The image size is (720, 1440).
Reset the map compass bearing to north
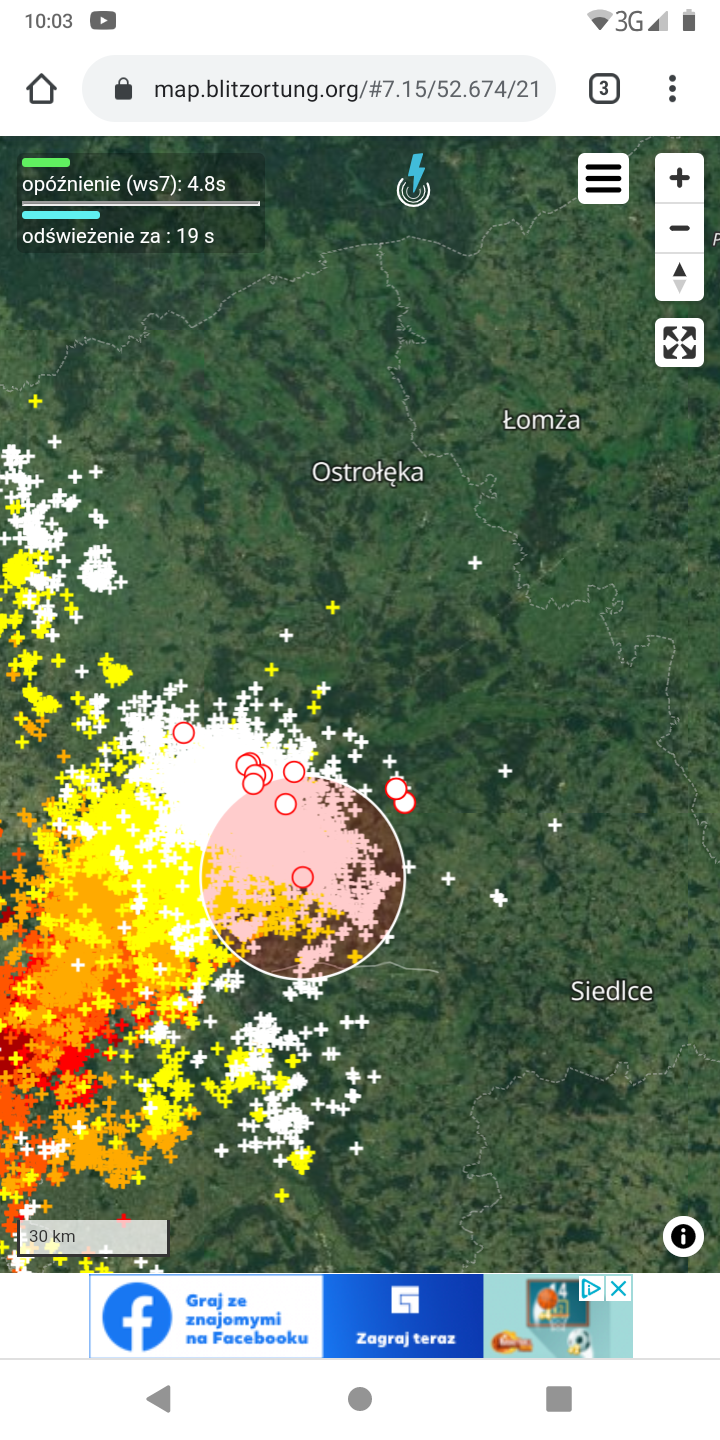pos(679,277)
